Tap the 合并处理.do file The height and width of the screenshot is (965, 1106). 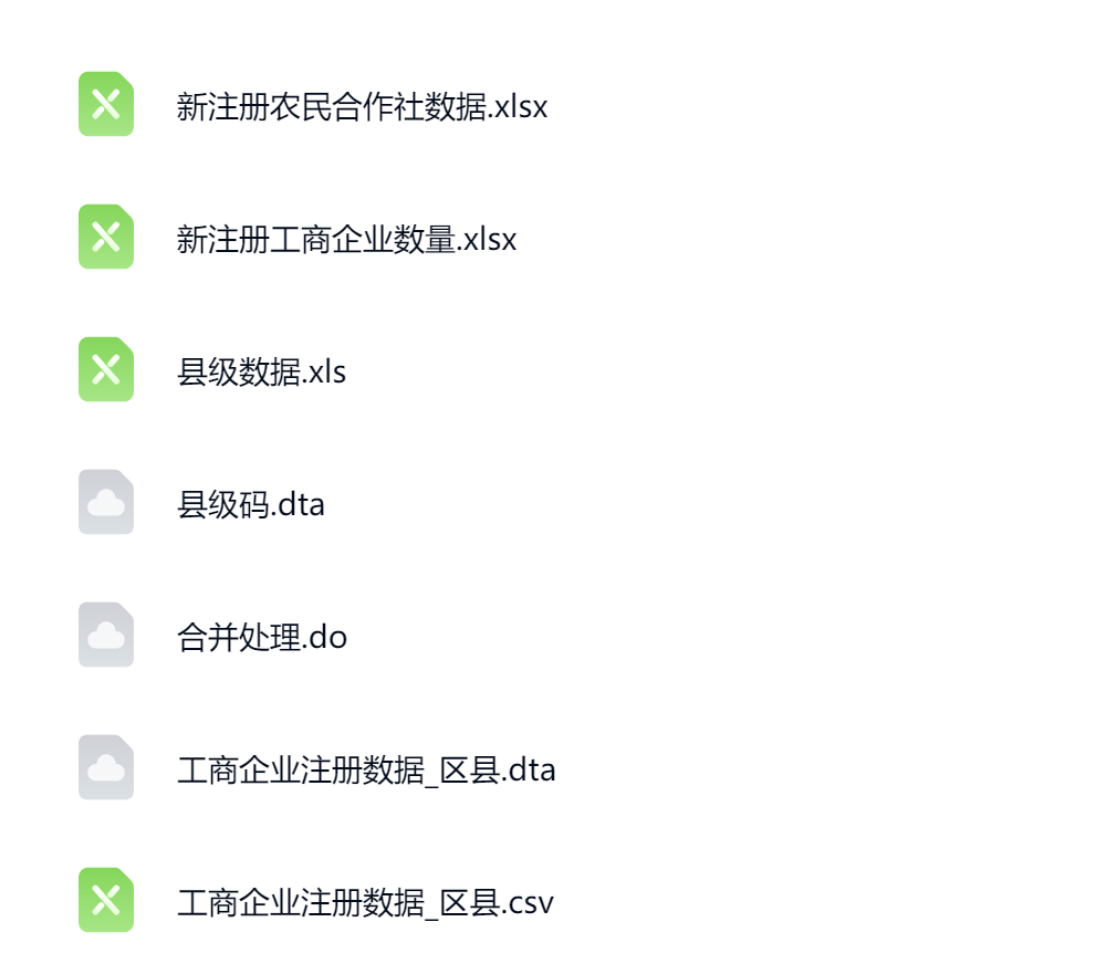[x=262, y=637]
